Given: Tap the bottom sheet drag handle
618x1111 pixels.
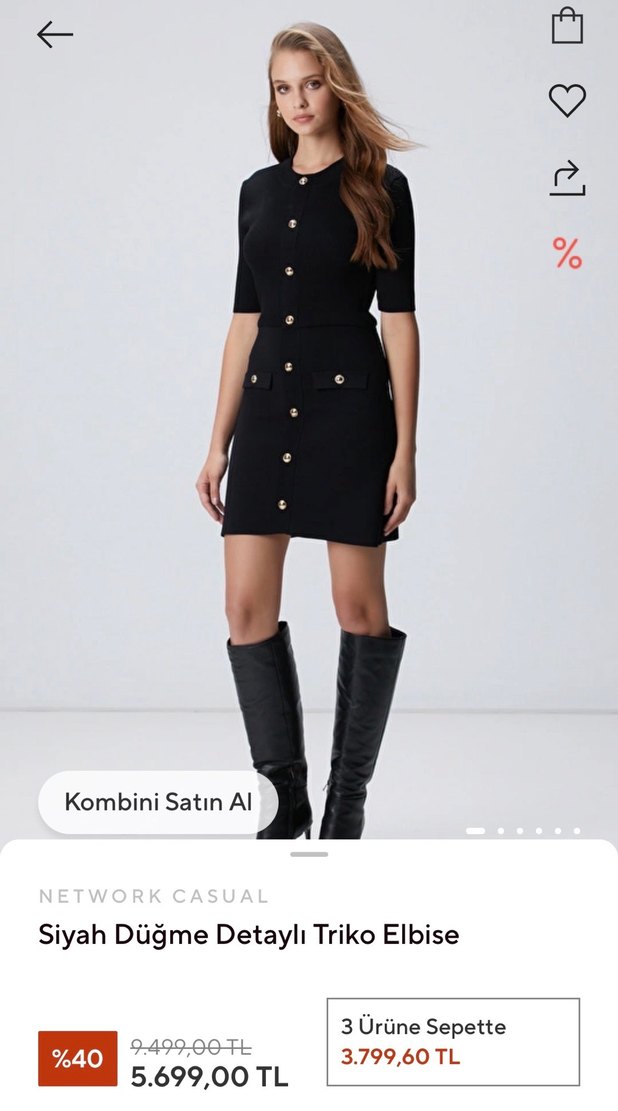Looking at the screenshot, I should (309, 854).
